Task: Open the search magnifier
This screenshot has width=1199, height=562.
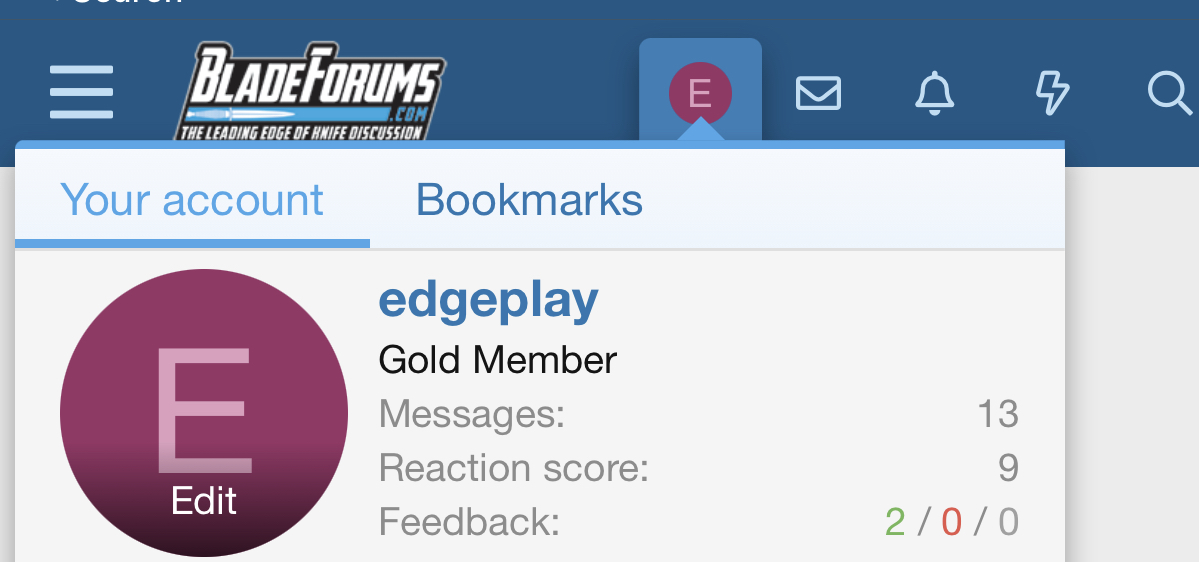Action: tap(1169, 93)
